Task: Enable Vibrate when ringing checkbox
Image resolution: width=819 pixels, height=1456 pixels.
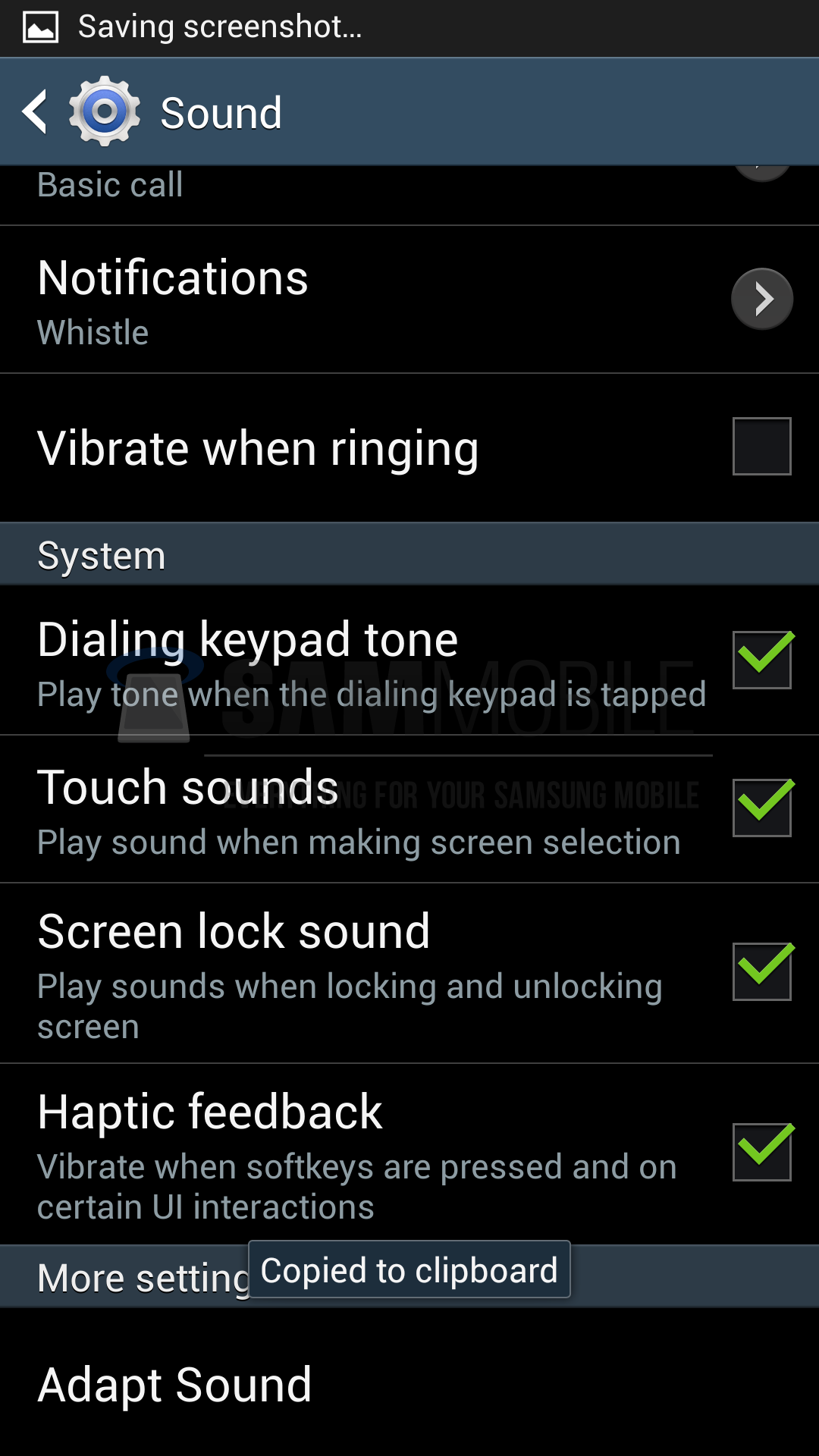Action: click(x=761, y=447)
